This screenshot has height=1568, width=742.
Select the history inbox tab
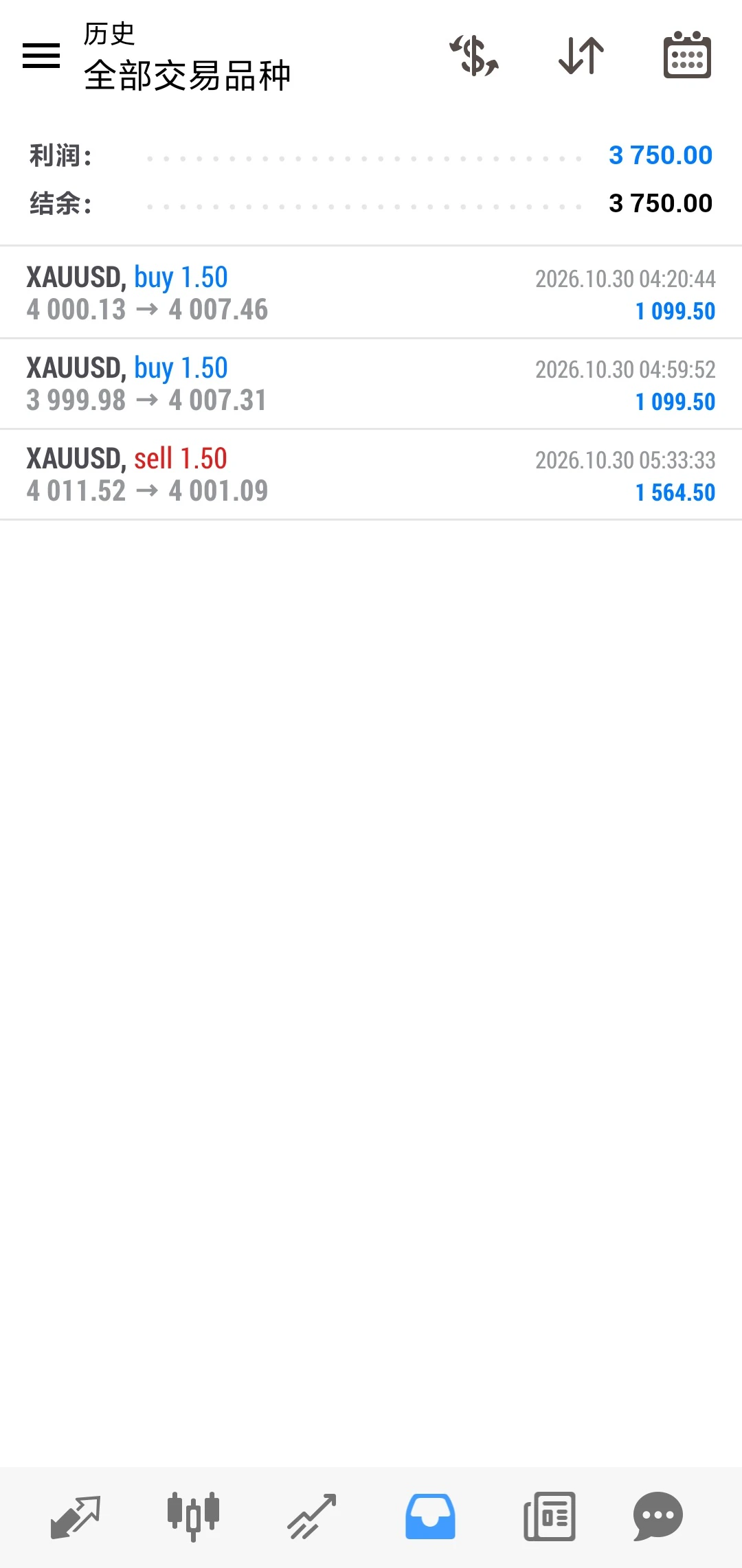tap(430, 1516)
